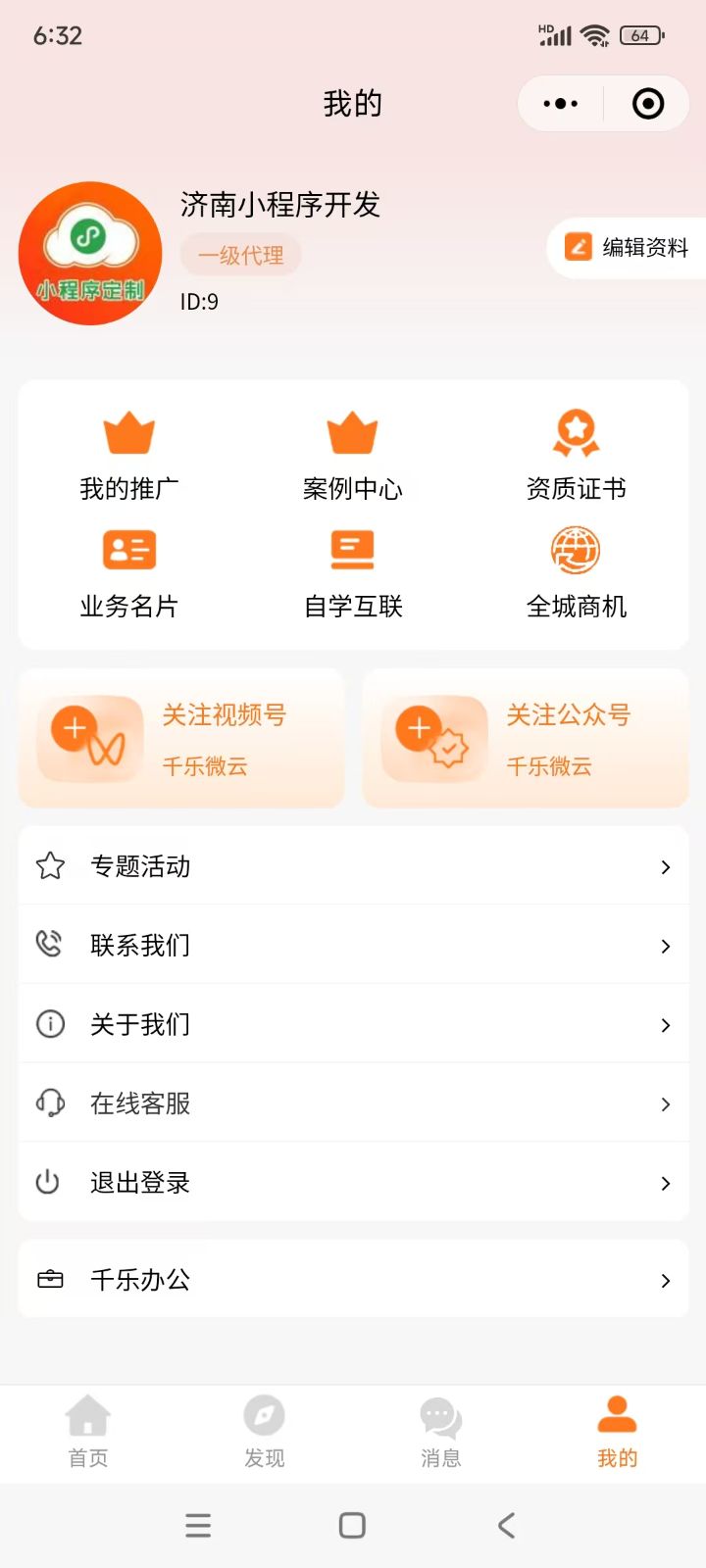Tap the 关注视频号 card

coord(181,739)
